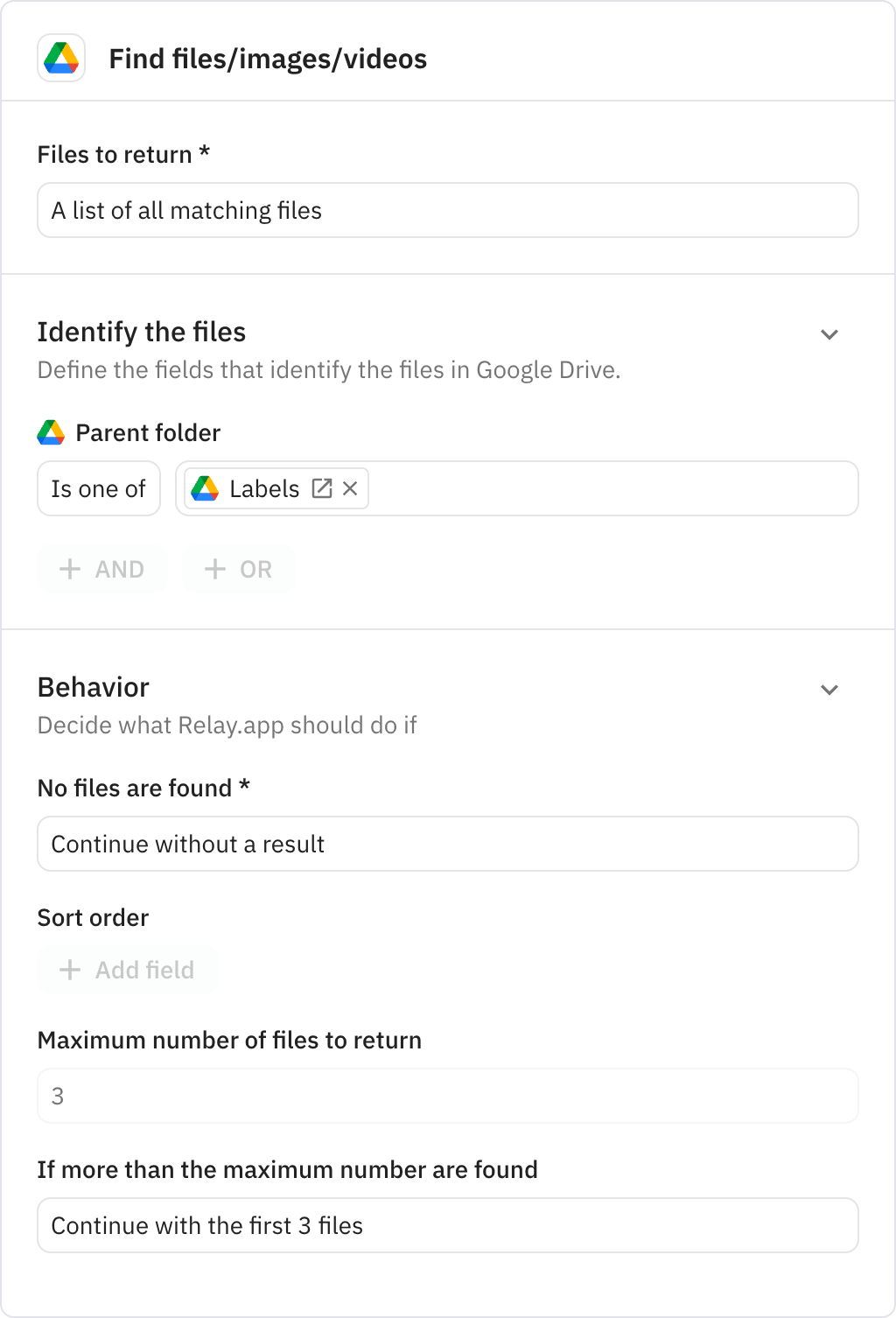
Task: Remove the Labels folder with the X icon
Action: (x=349, y=488)
